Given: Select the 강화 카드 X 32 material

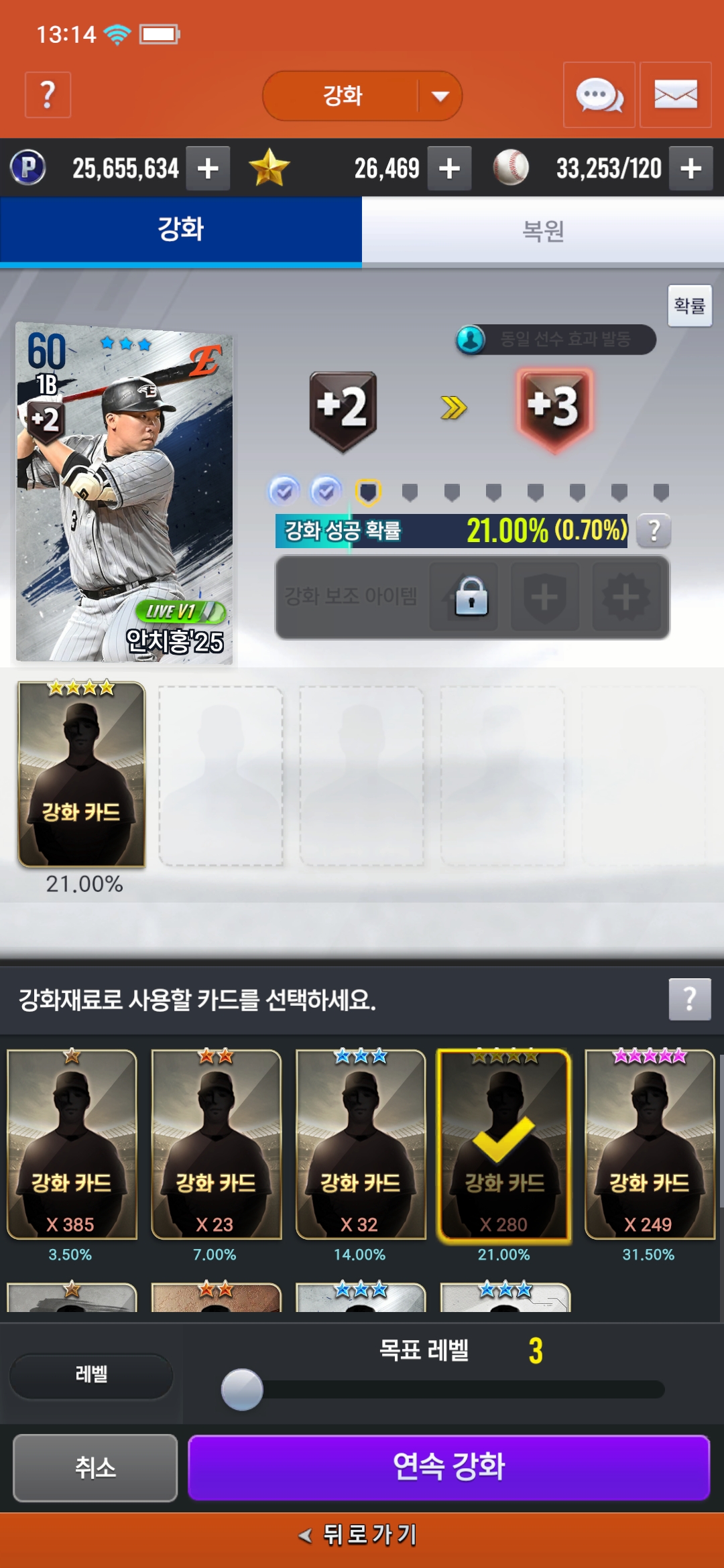Looking at the screenshot, I should tap(361, 1145).
